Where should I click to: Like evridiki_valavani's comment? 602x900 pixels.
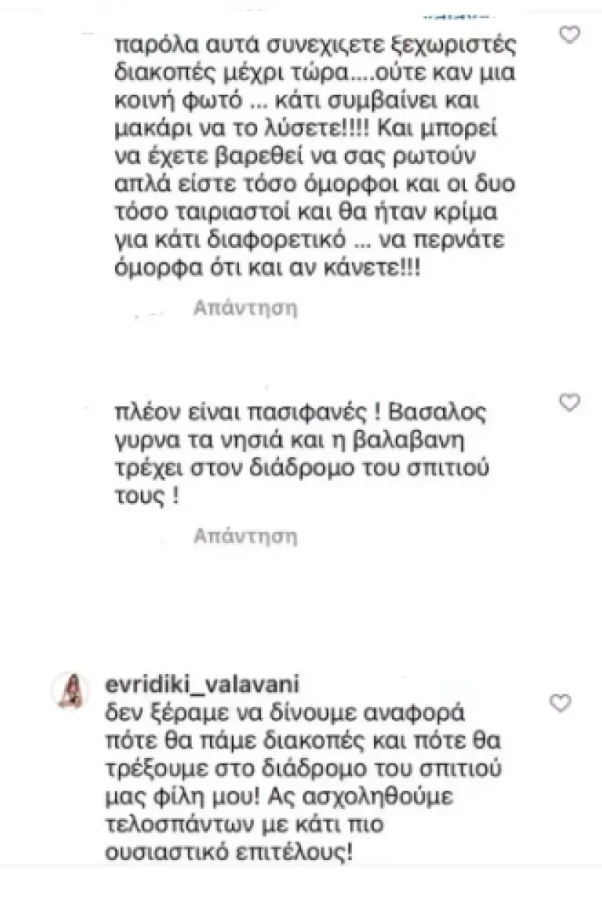click(561, 703)
